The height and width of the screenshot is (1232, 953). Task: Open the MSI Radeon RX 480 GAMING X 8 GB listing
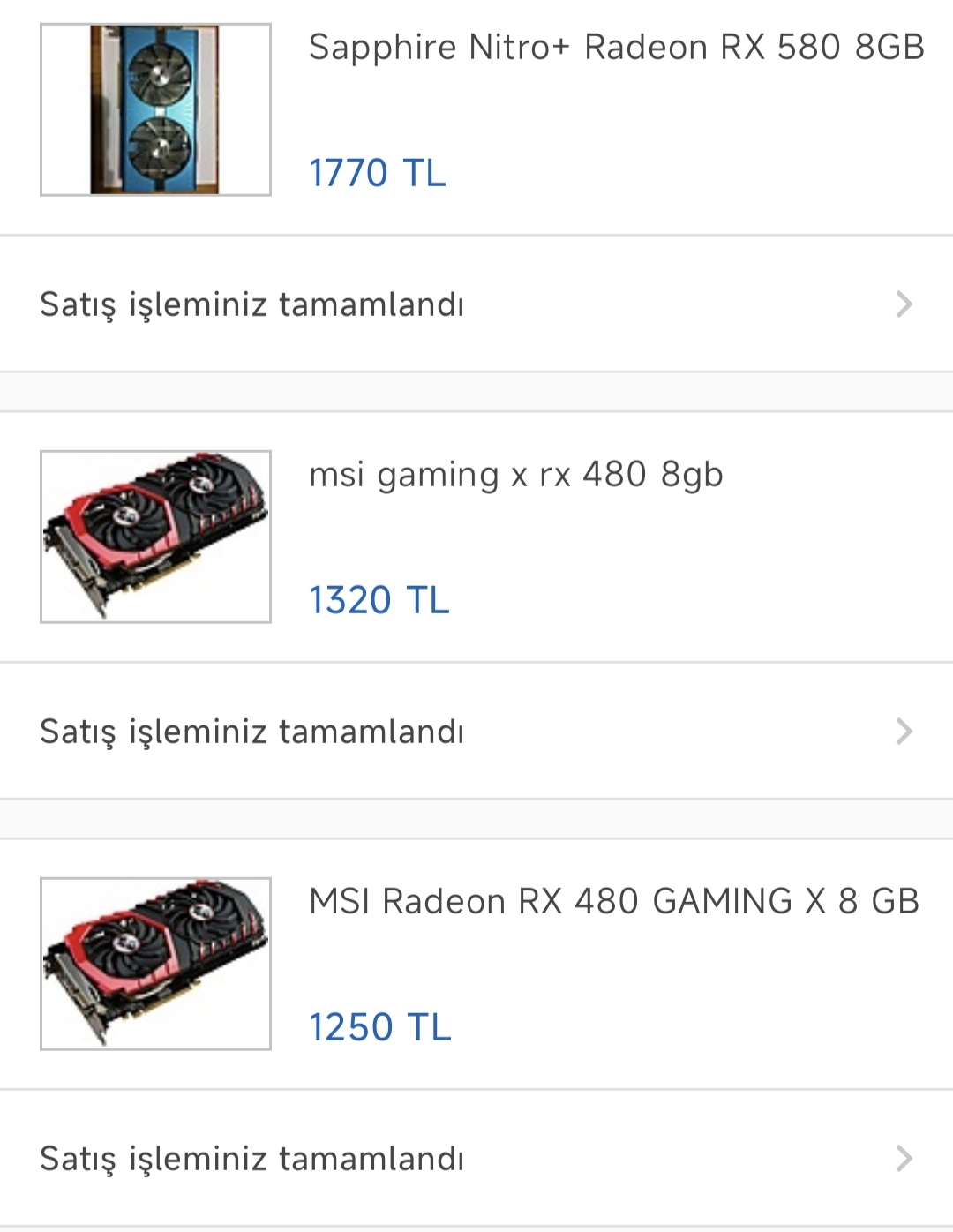pos(476,964)
